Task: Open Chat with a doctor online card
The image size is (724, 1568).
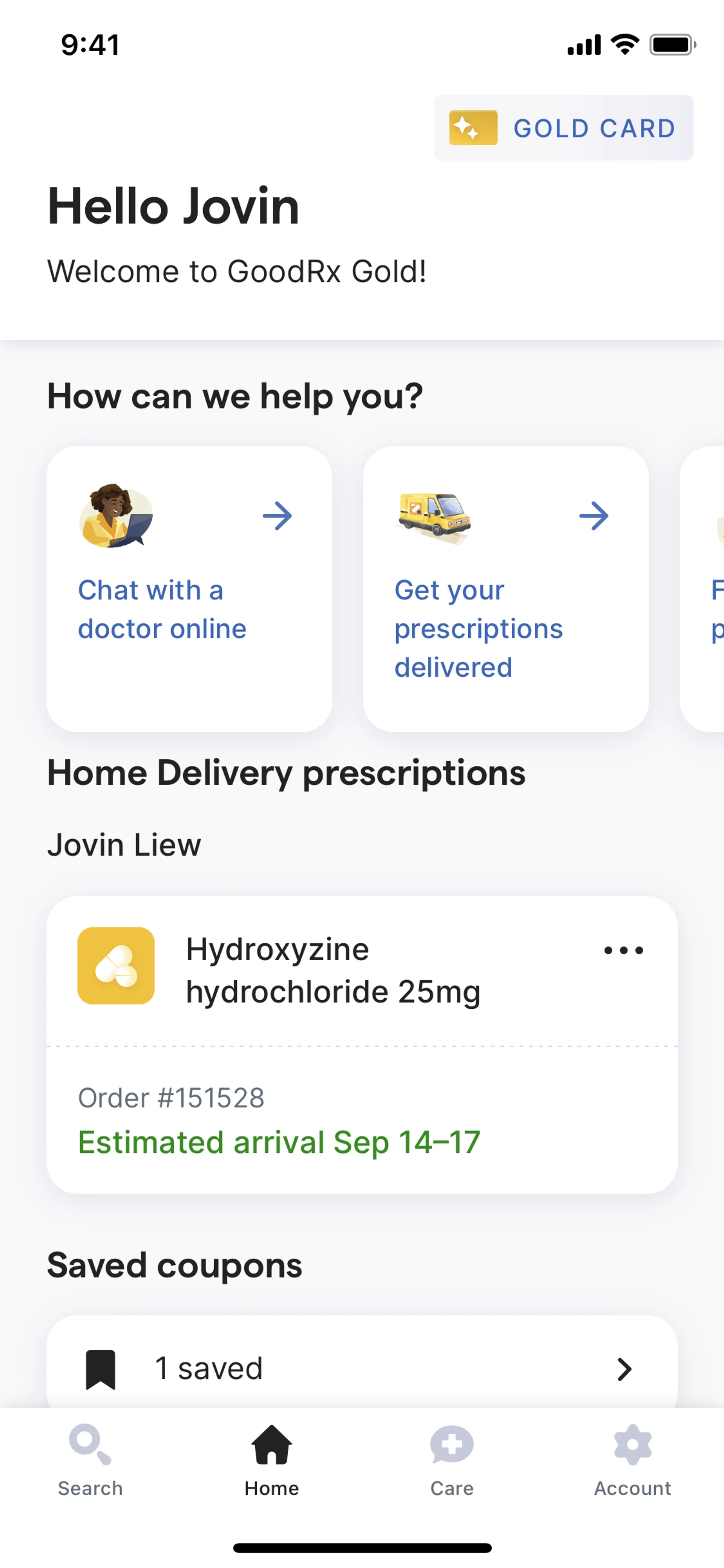Action: coord(189,588)
